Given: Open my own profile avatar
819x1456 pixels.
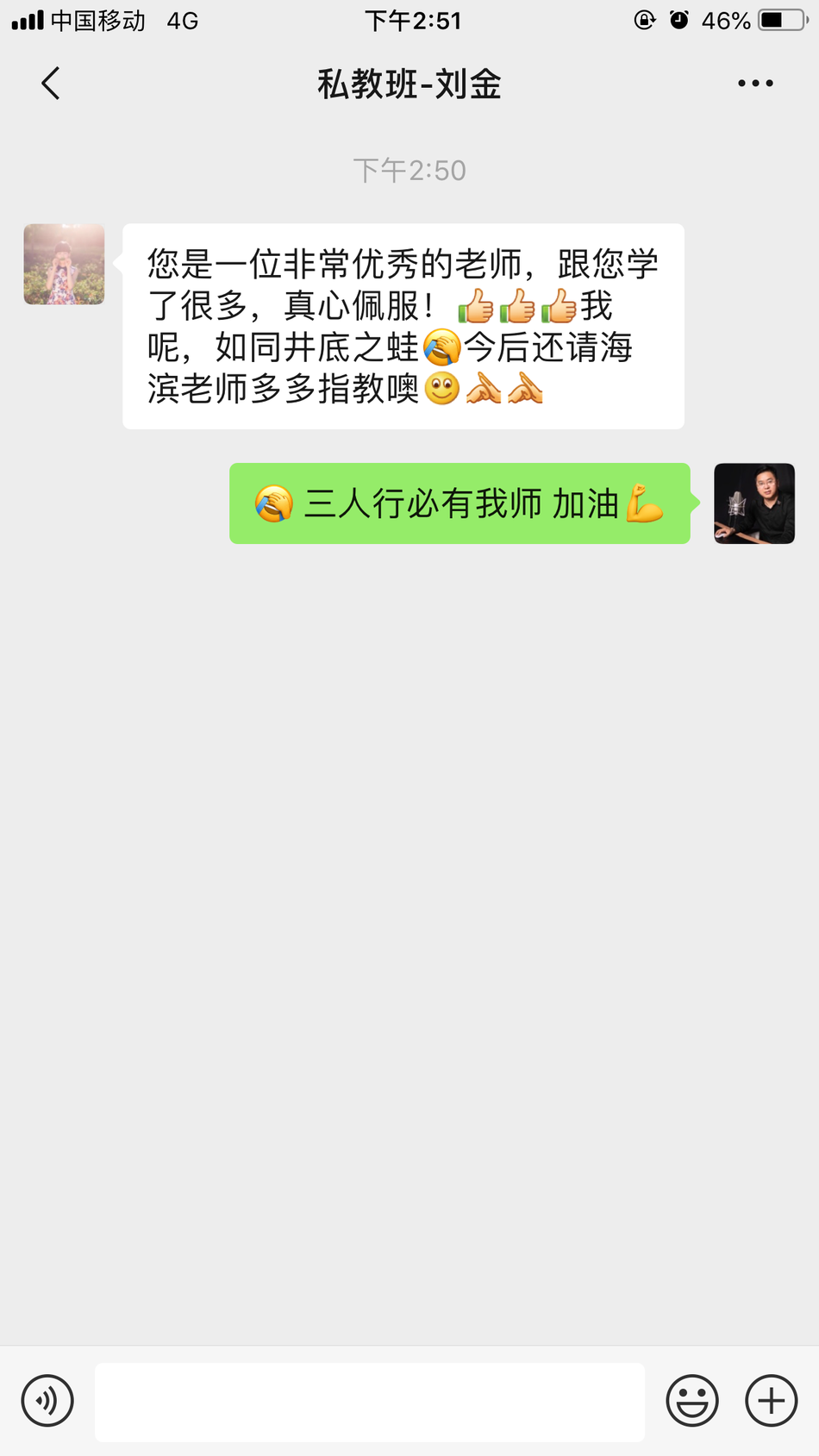Looking at the screenshot, I should tap(753, 503).
